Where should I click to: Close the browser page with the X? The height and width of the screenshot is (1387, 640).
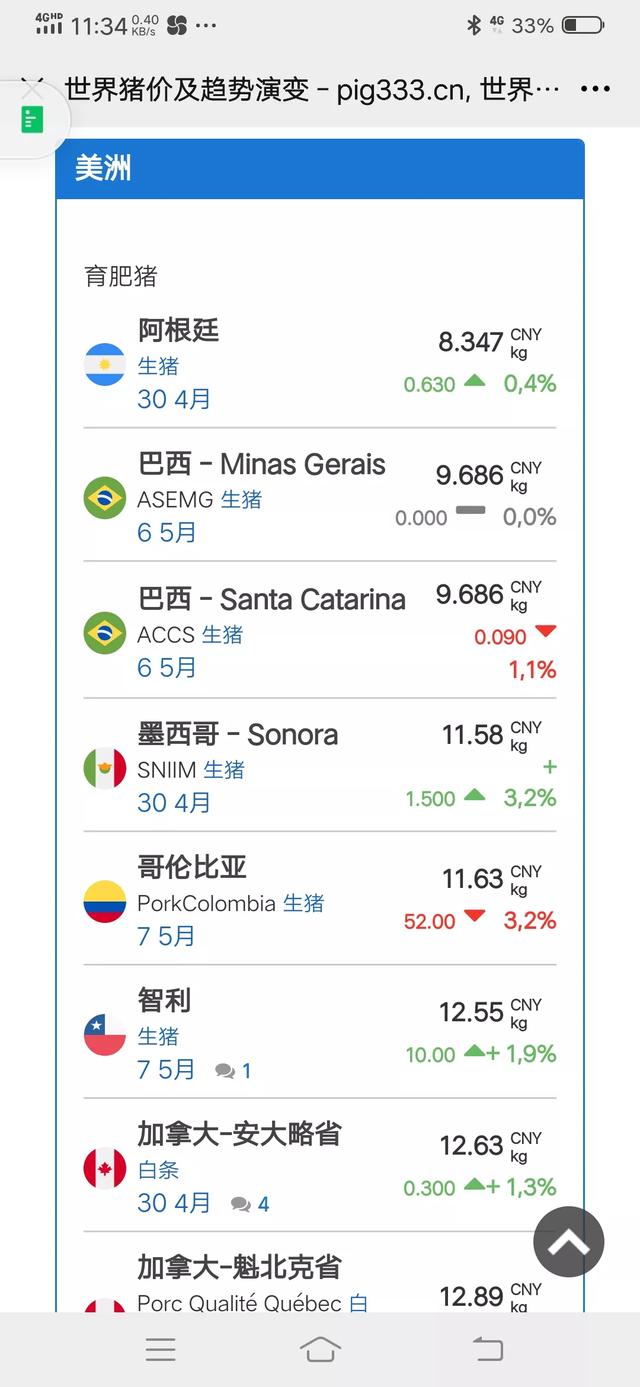click(33, 88)
